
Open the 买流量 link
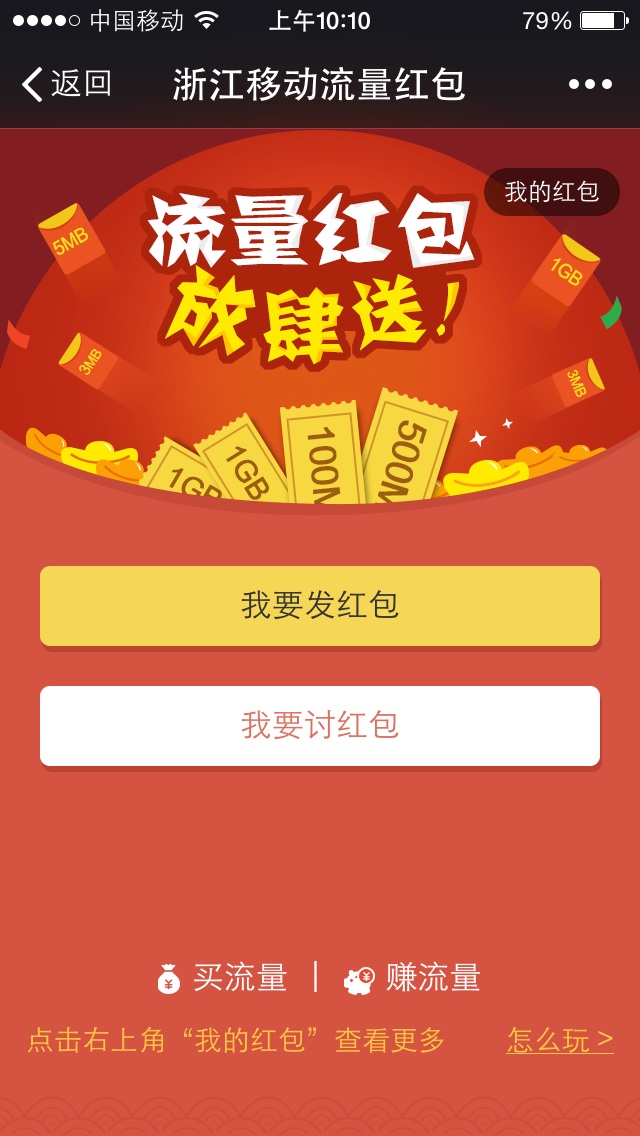pos(223,978)
